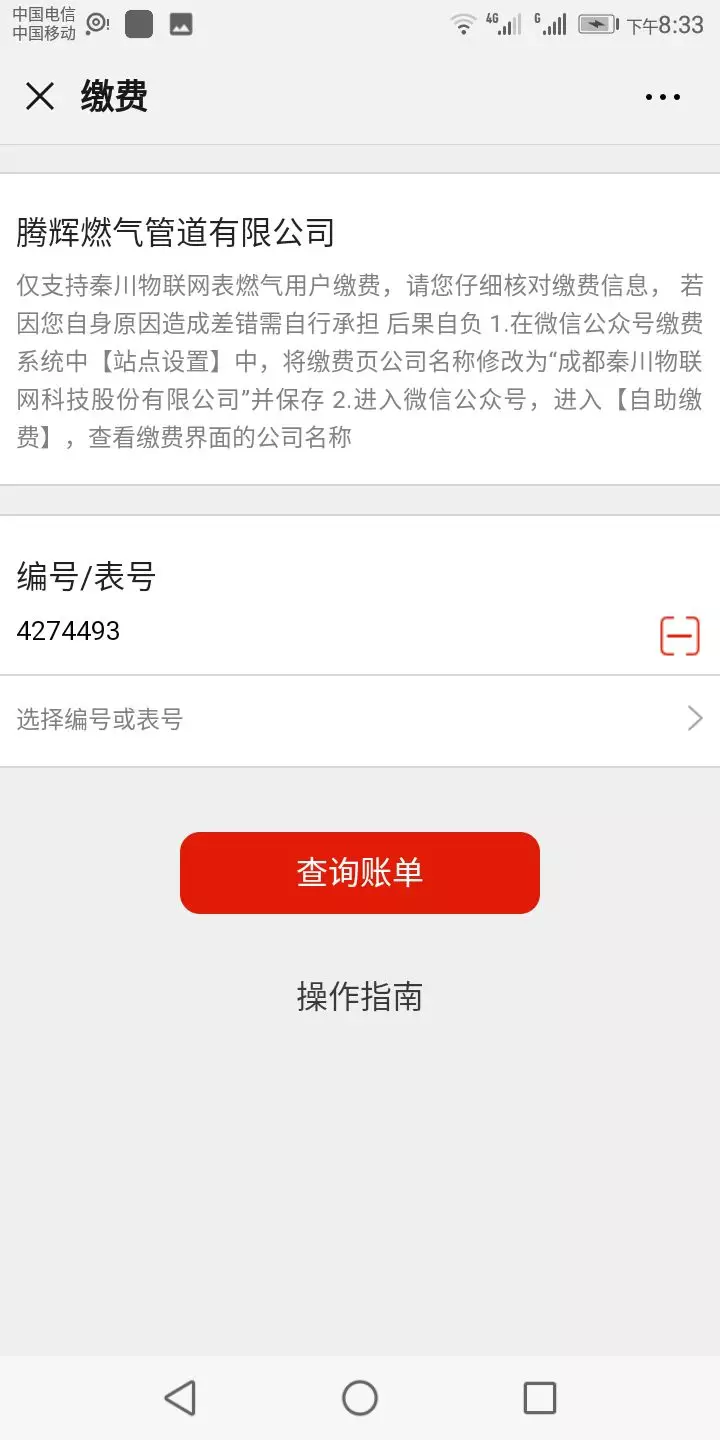Go back with the system back button
The width and height of the screenshot is (720, 1440).
tap(180, 1397)
